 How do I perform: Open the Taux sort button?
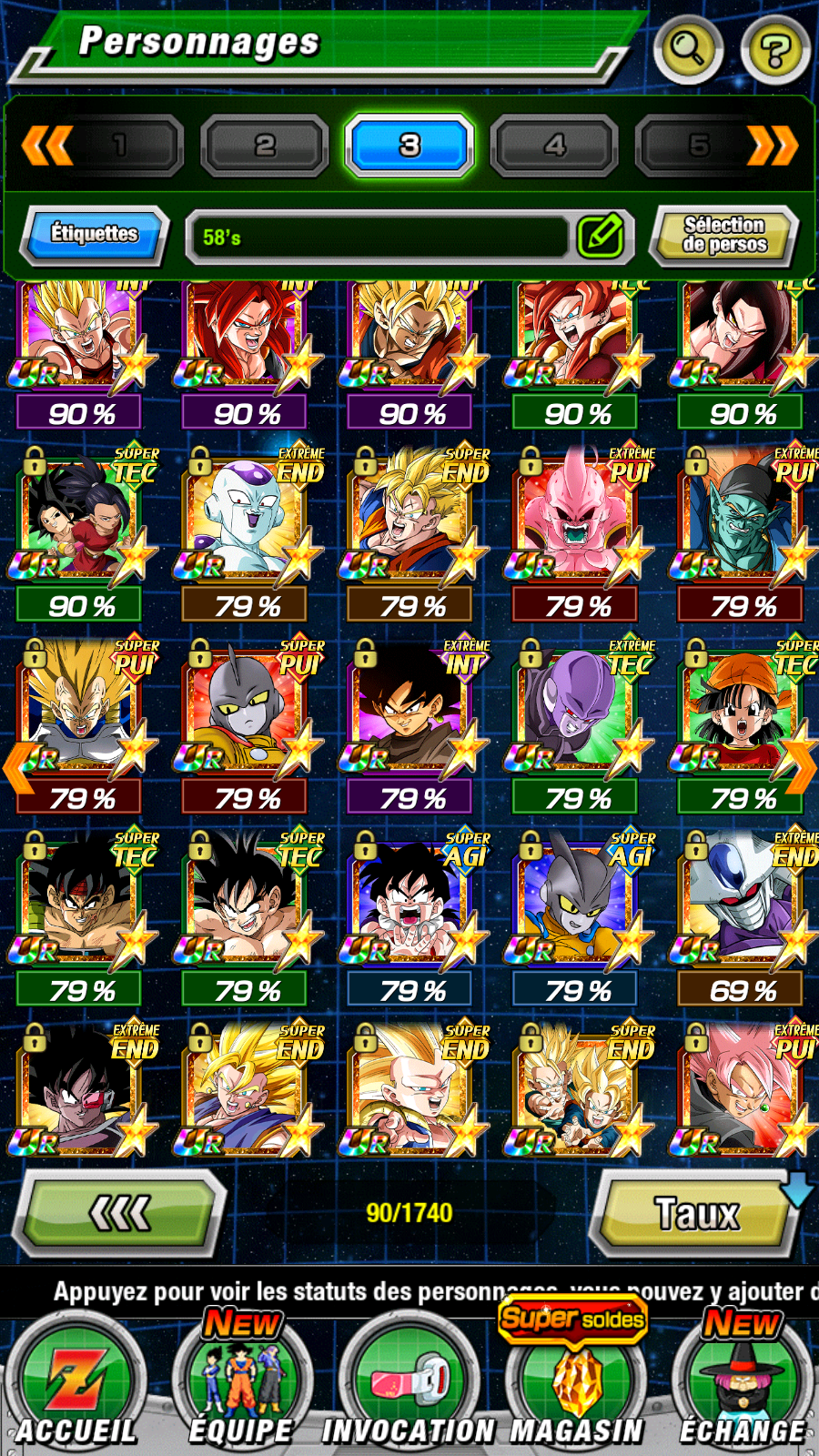(x=696, y=1213)
